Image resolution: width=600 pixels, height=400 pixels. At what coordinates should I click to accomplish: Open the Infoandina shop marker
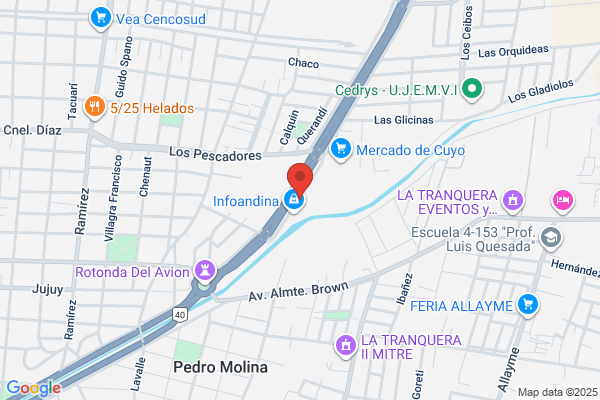click(x=294, y=201)
